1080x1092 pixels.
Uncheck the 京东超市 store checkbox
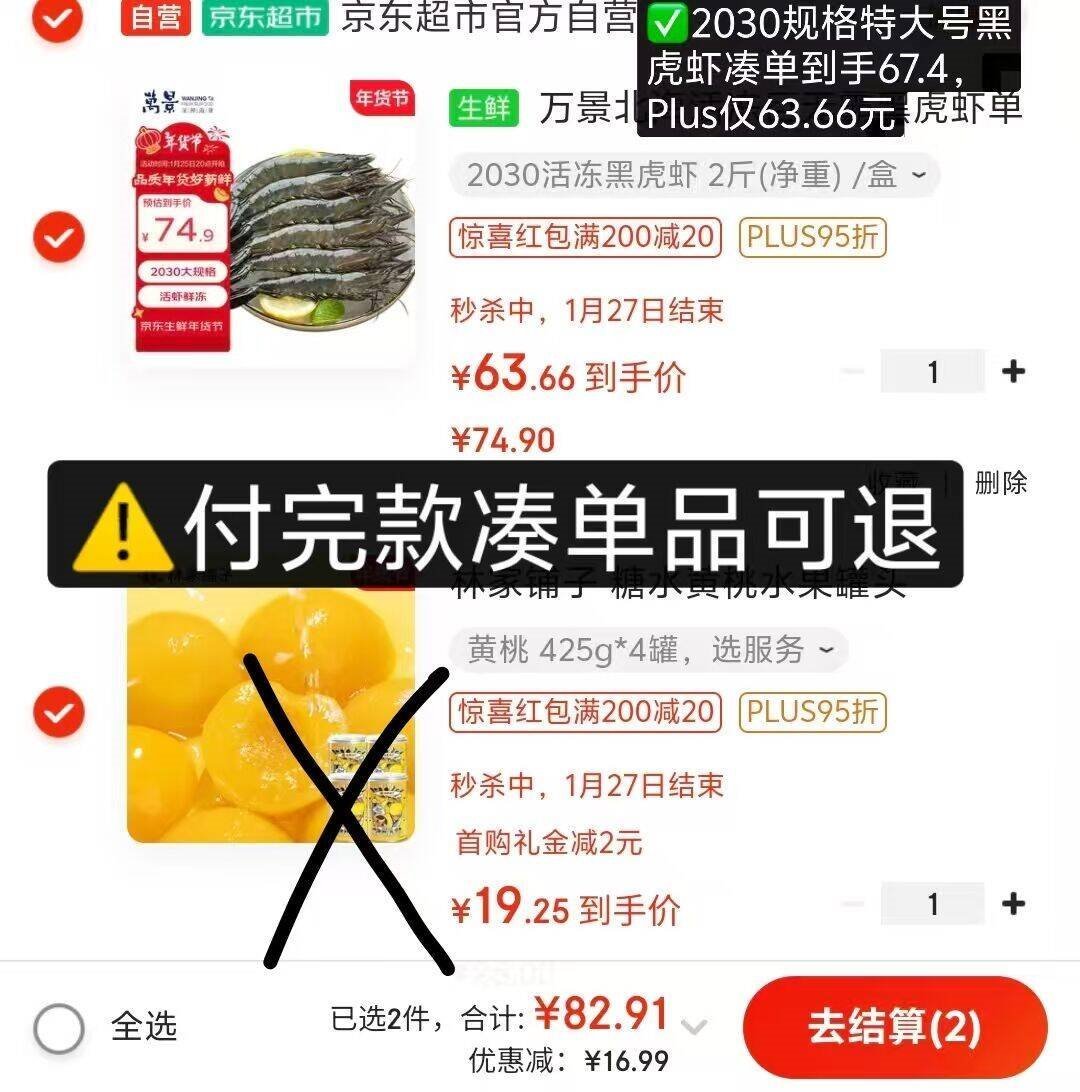[57, 17]
